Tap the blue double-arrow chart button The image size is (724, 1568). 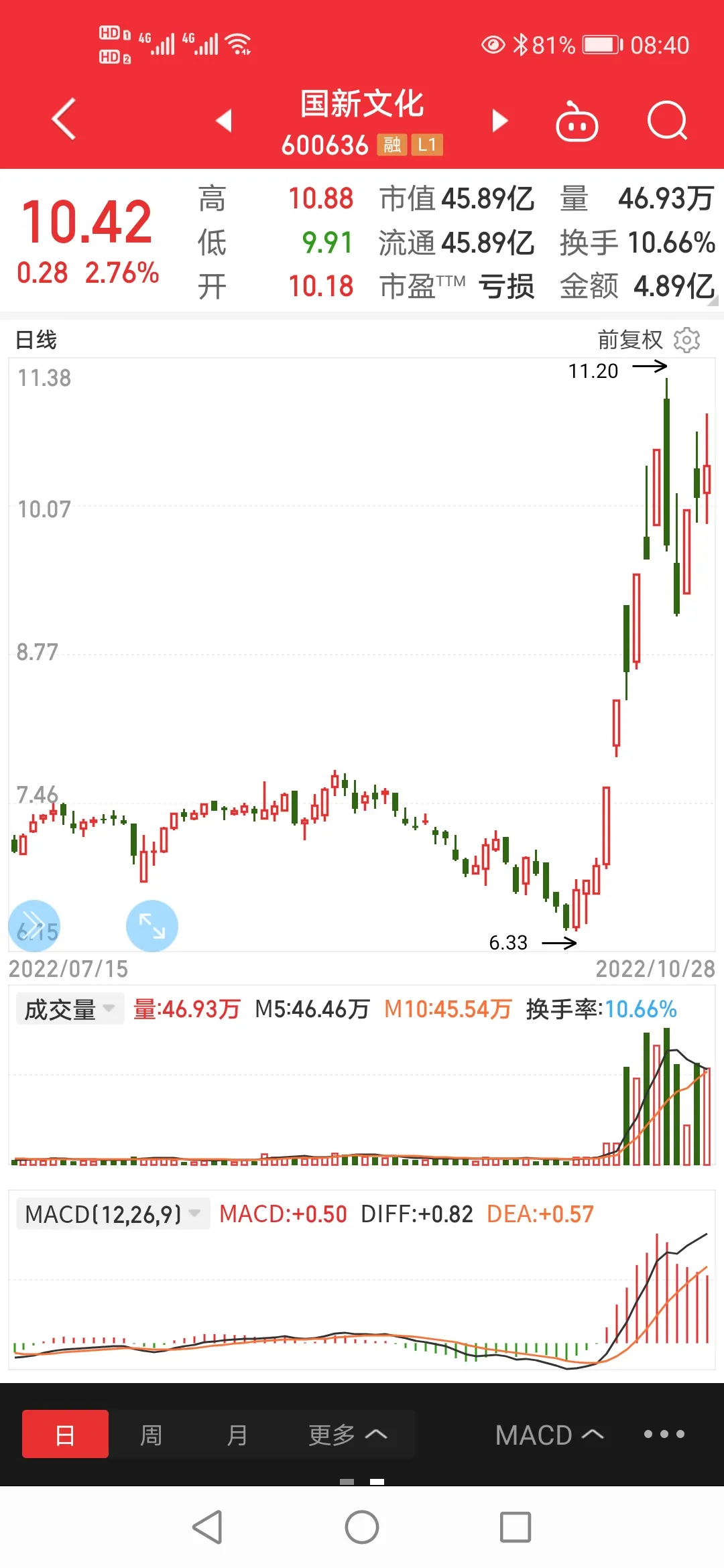click(x=34, y=925)
